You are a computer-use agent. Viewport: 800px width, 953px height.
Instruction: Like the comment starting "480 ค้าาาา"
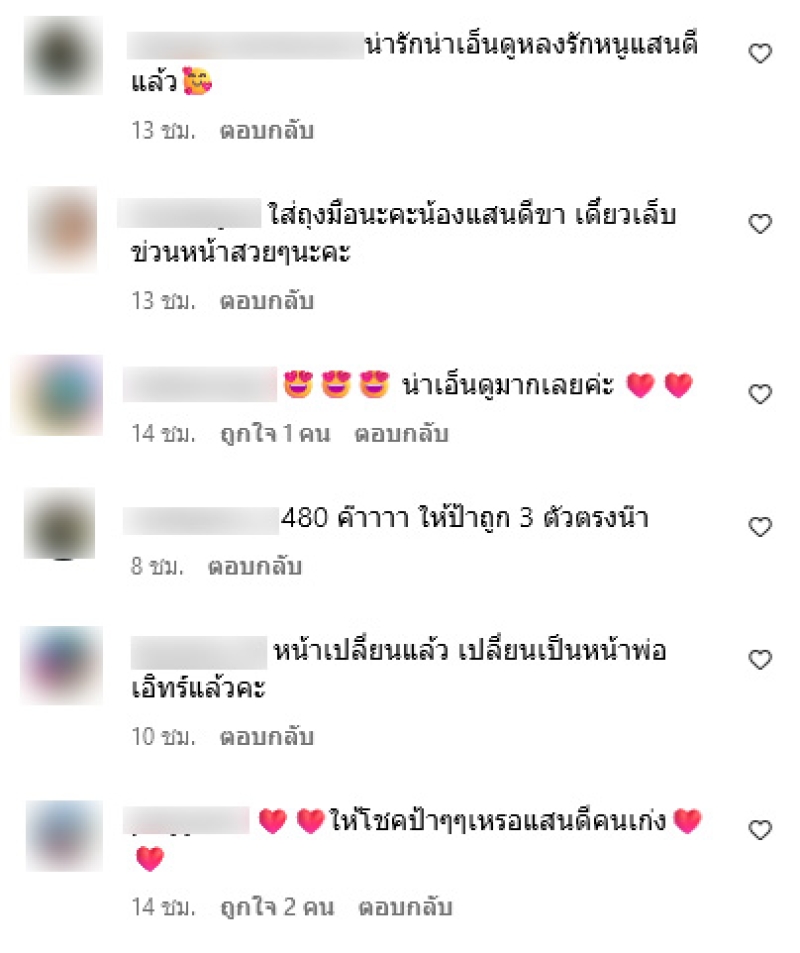[x=761, y=527]
